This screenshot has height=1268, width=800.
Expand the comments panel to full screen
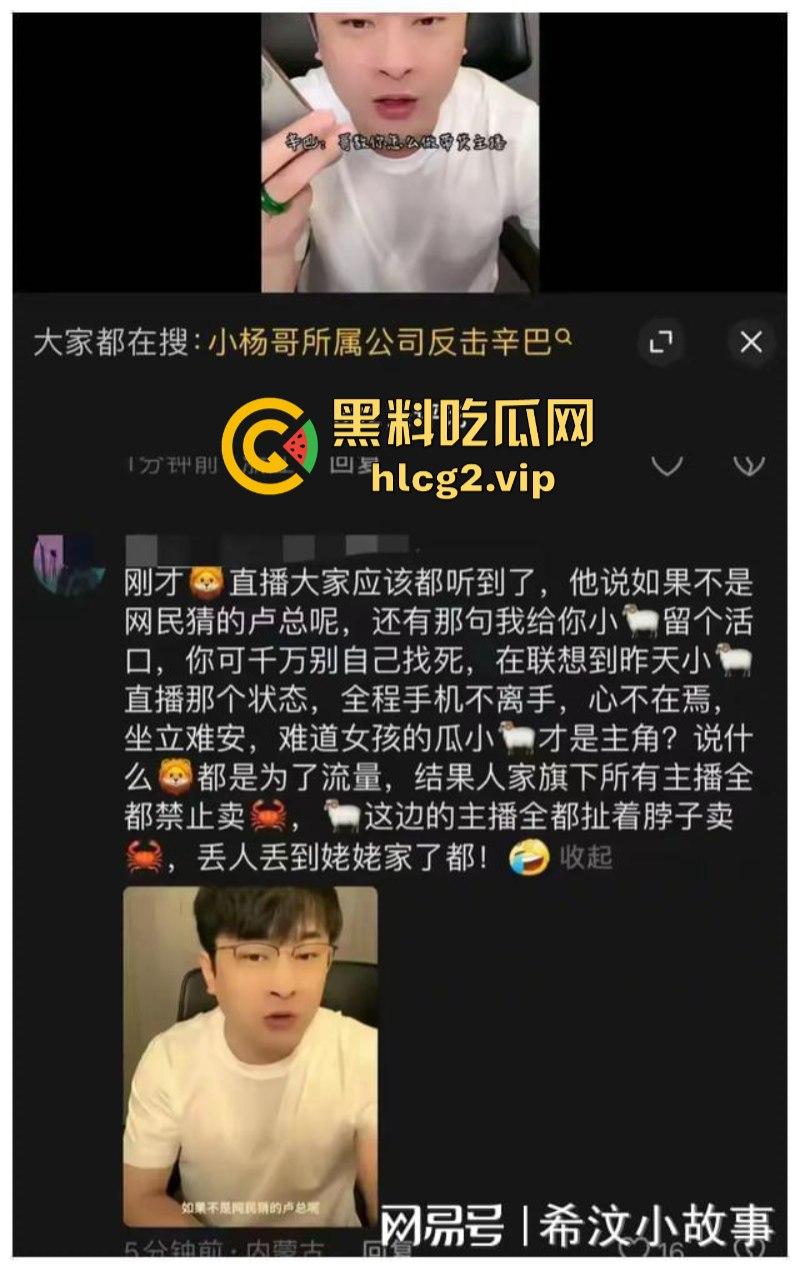coord(660,343)
